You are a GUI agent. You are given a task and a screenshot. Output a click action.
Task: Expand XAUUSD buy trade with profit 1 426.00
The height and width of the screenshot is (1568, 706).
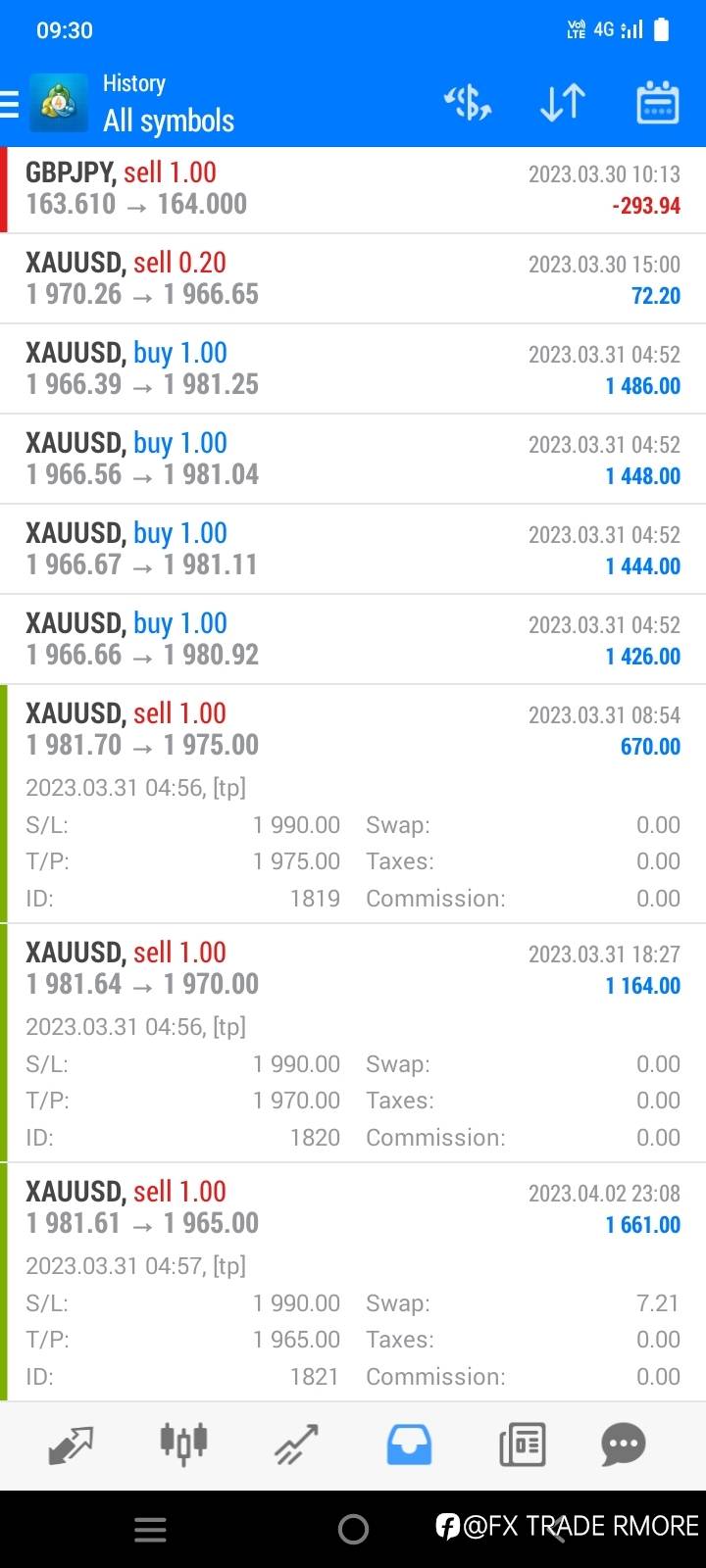[353, 640]
